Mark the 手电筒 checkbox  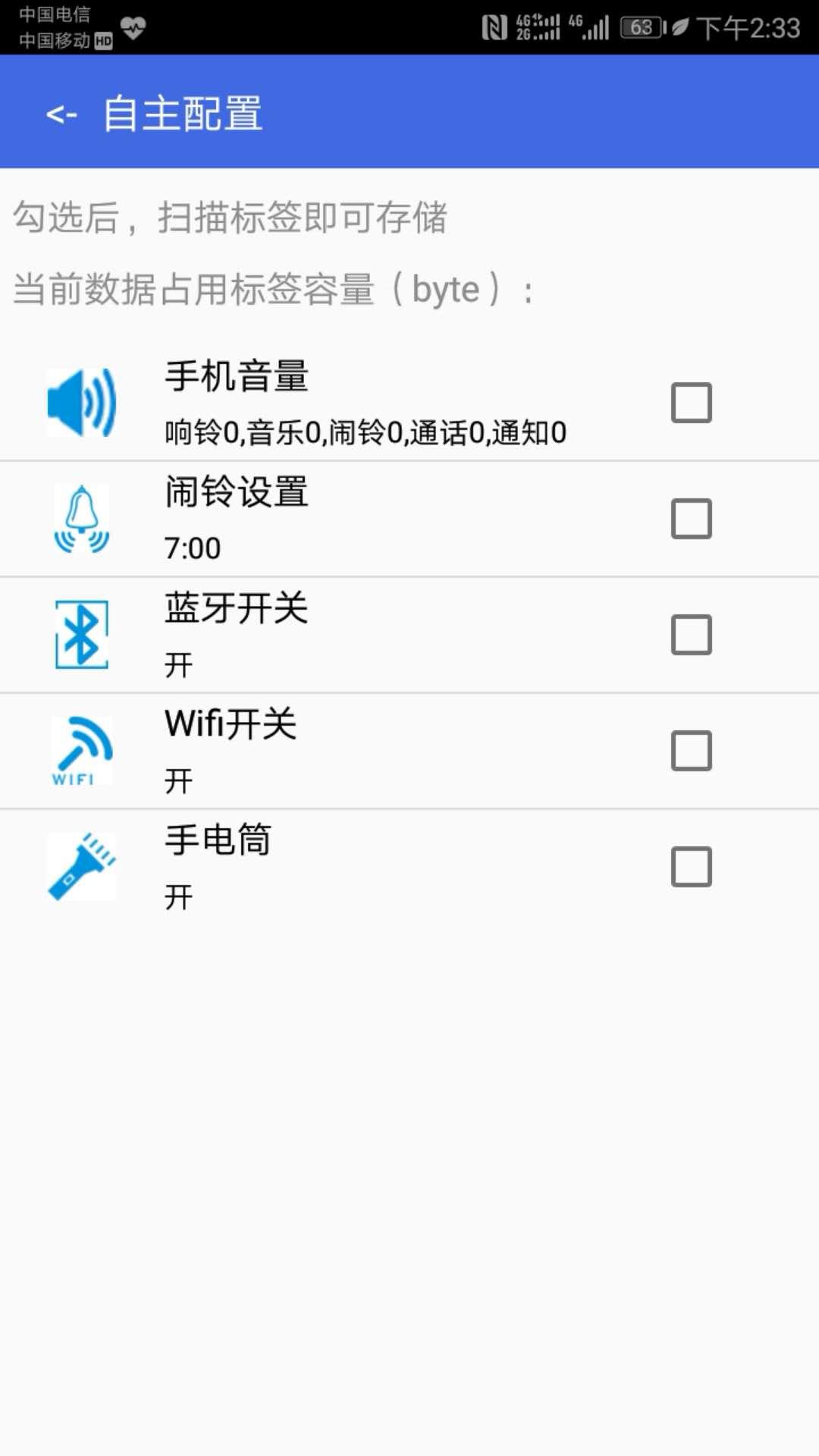691,867
